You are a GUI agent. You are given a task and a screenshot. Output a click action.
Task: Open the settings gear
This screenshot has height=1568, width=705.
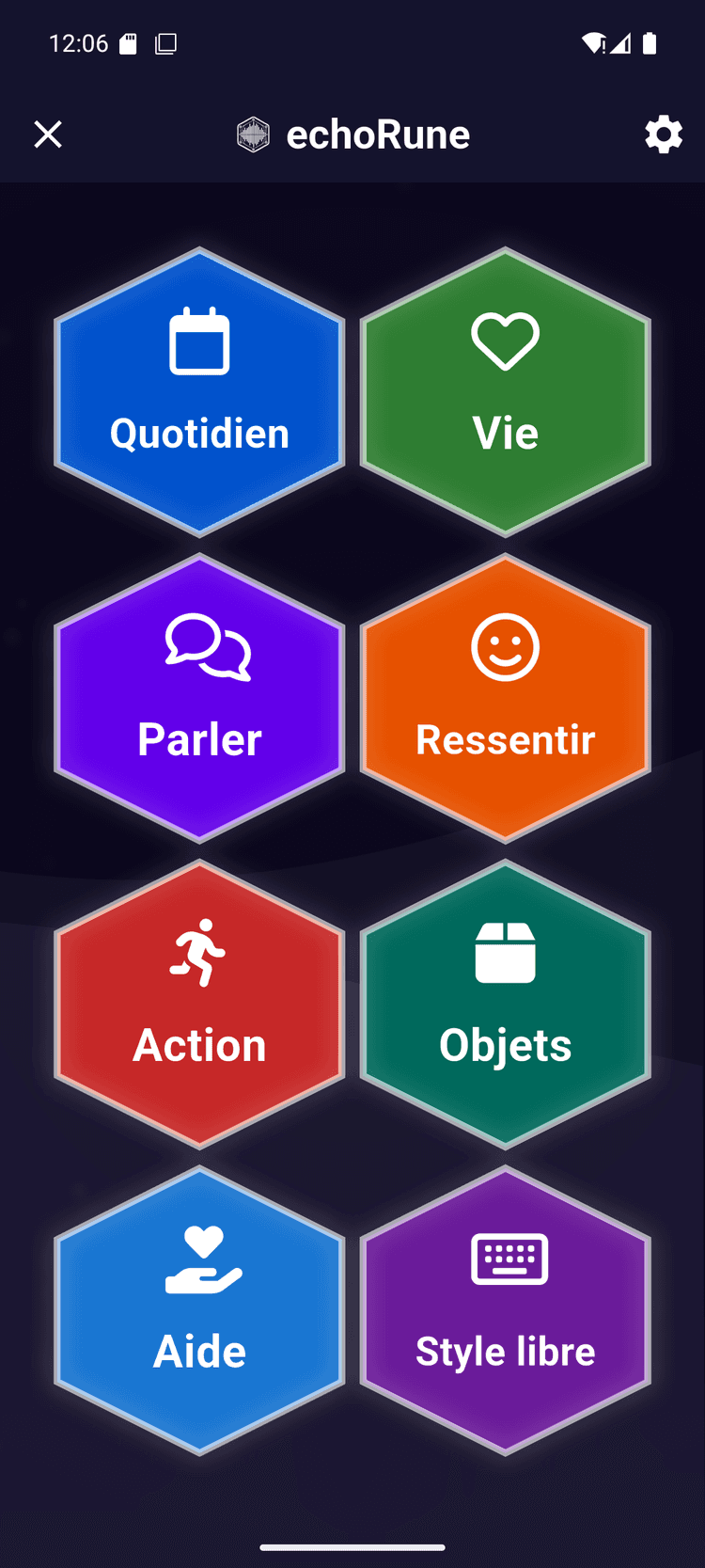[x=664, y=134]
